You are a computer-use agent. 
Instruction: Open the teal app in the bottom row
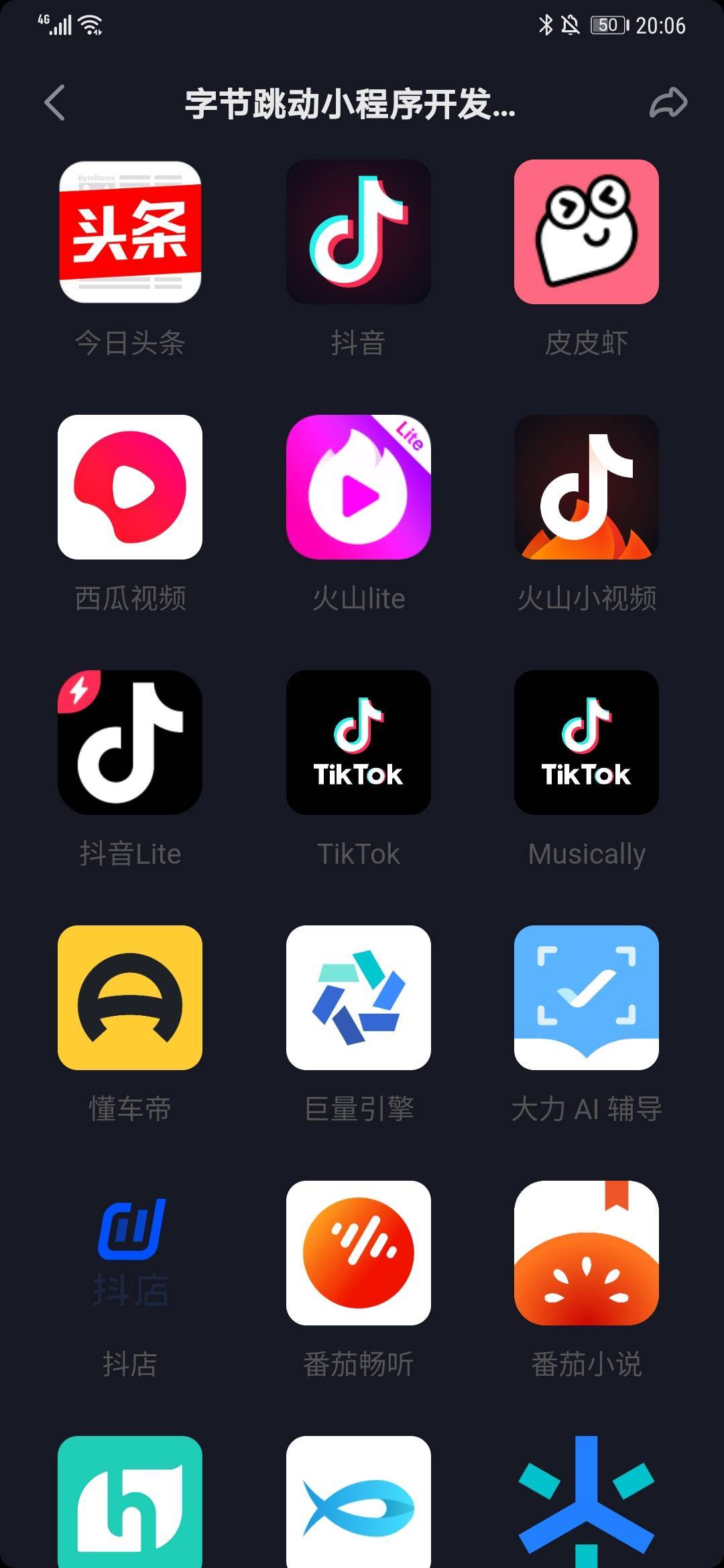coord(131,1508)
